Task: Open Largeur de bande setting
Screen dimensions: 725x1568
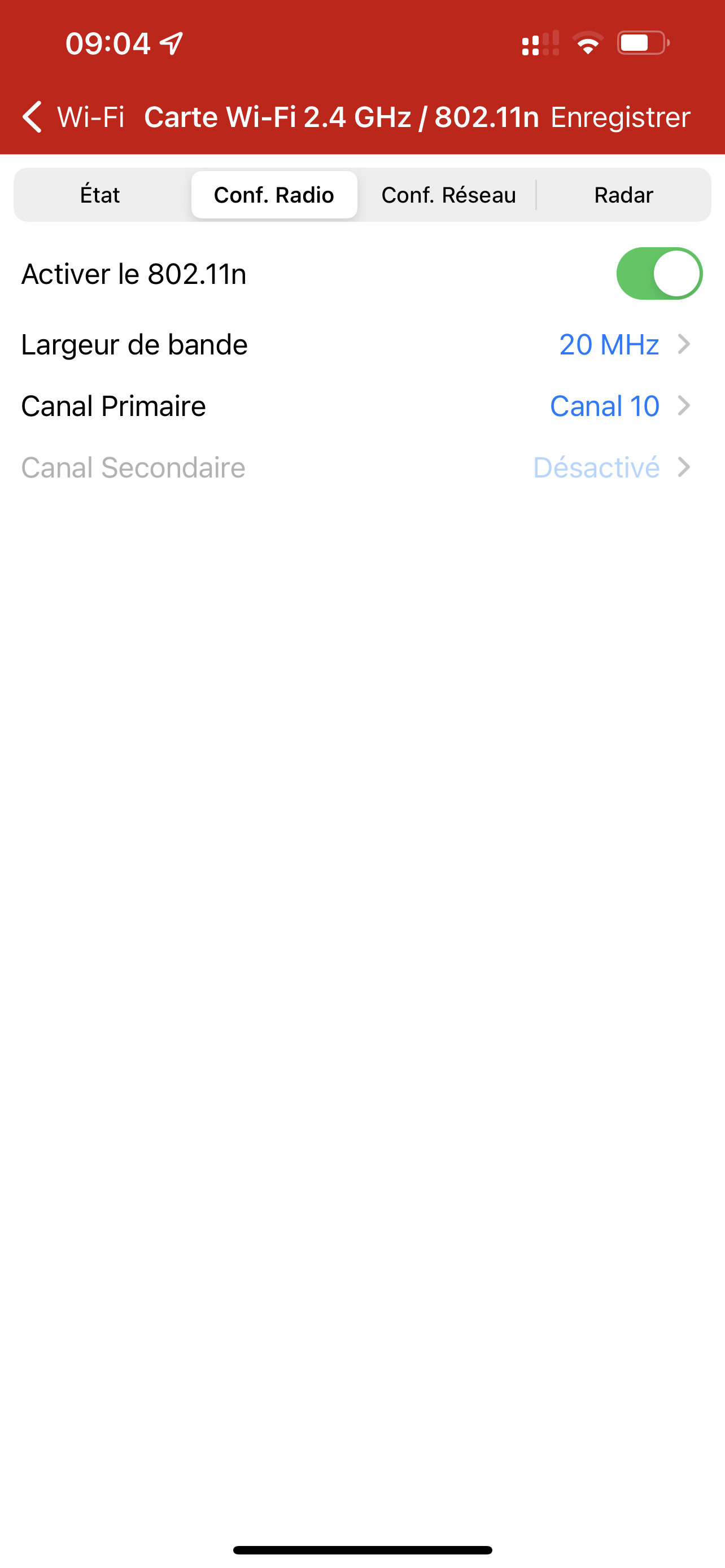Action: pyautogui.click(x=362, y=344)
